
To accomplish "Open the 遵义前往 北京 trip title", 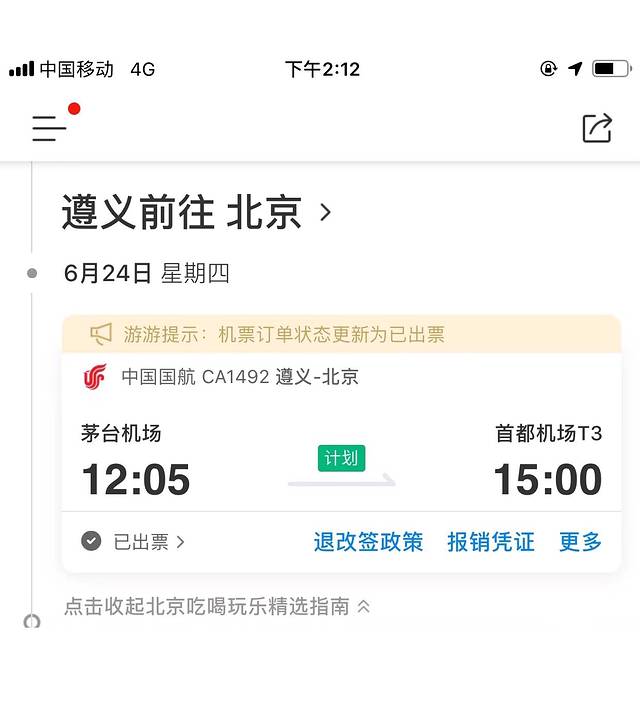I will pyautogui.click(x=197, y=212).
